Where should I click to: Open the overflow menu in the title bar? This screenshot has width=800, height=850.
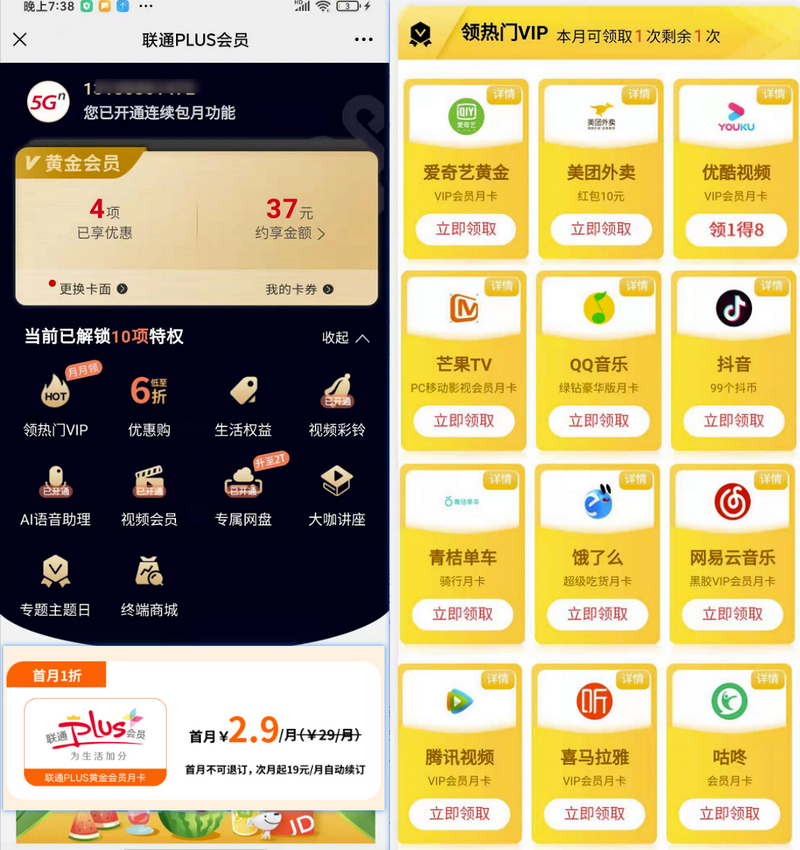click(363, 40)
